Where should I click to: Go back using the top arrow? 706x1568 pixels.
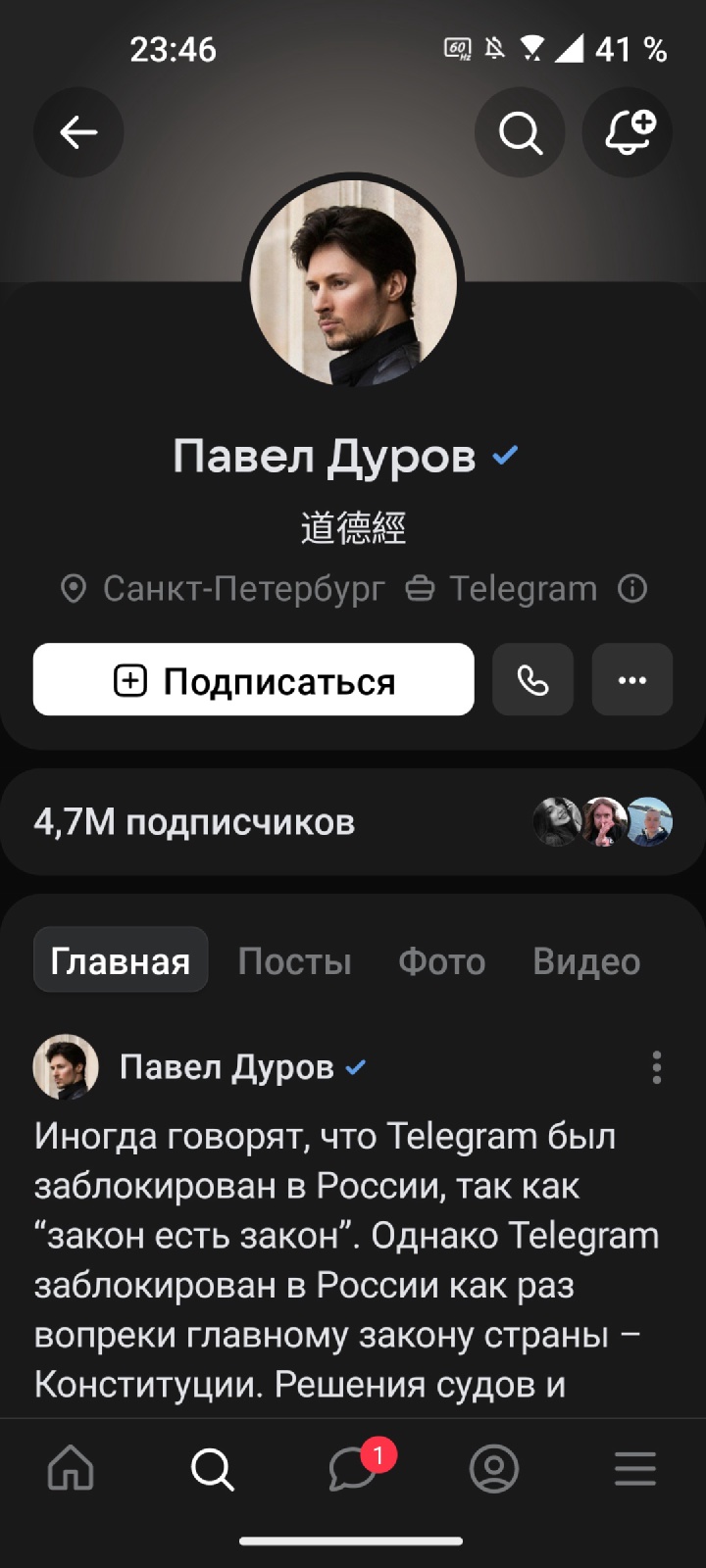(78, 132)
